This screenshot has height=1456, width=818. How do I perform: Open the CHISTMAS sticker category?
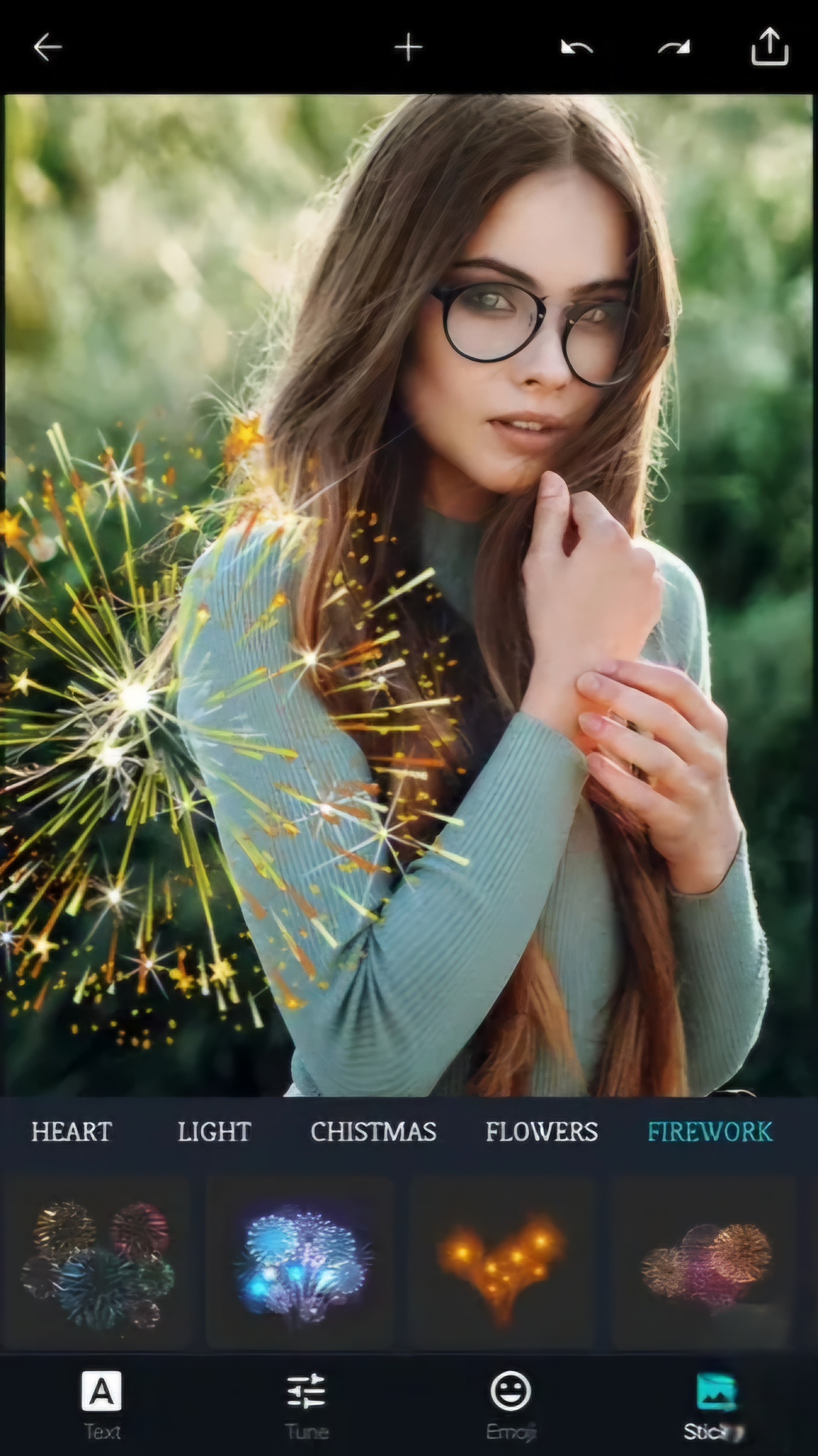tap(373, 1132)
